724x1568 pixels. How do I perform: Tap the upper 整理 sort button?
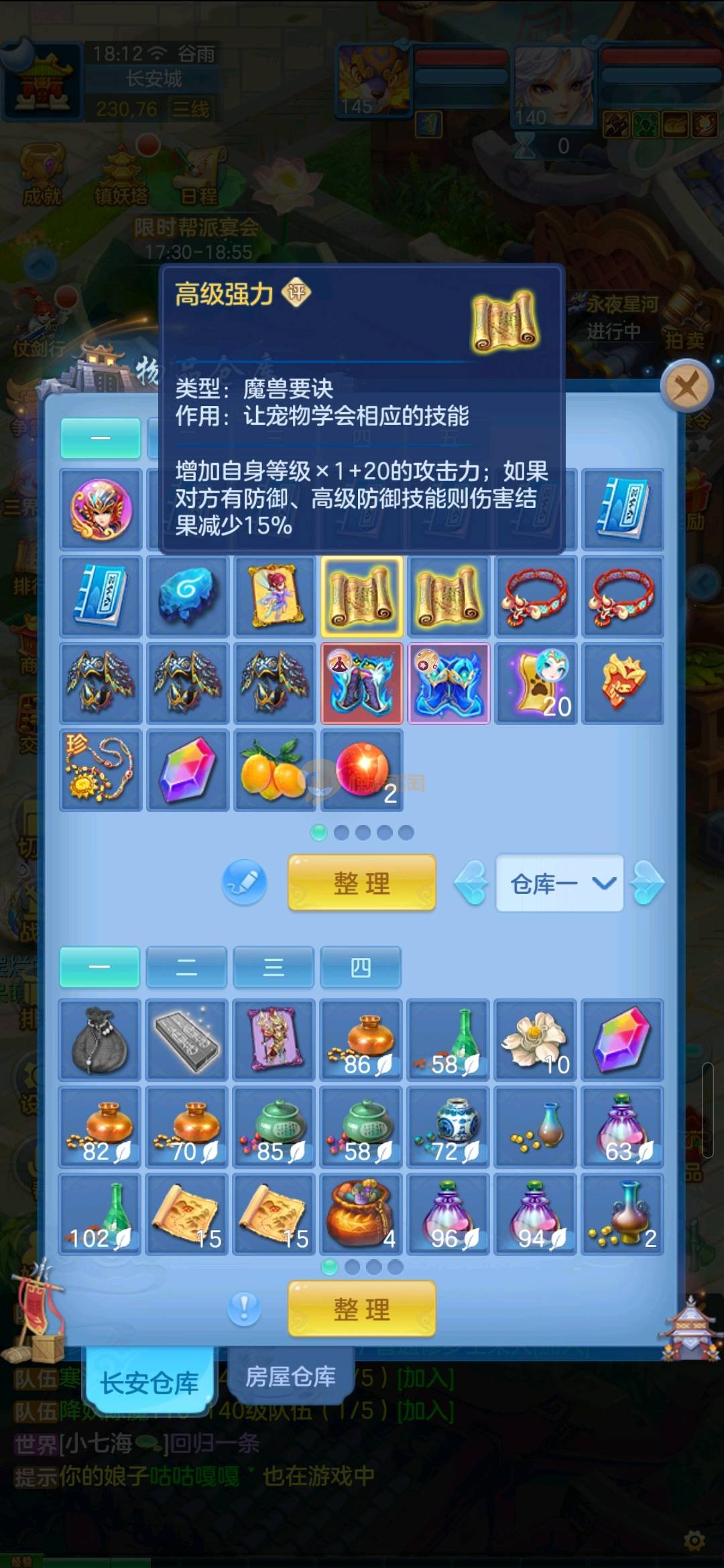[x=361, y=883]
